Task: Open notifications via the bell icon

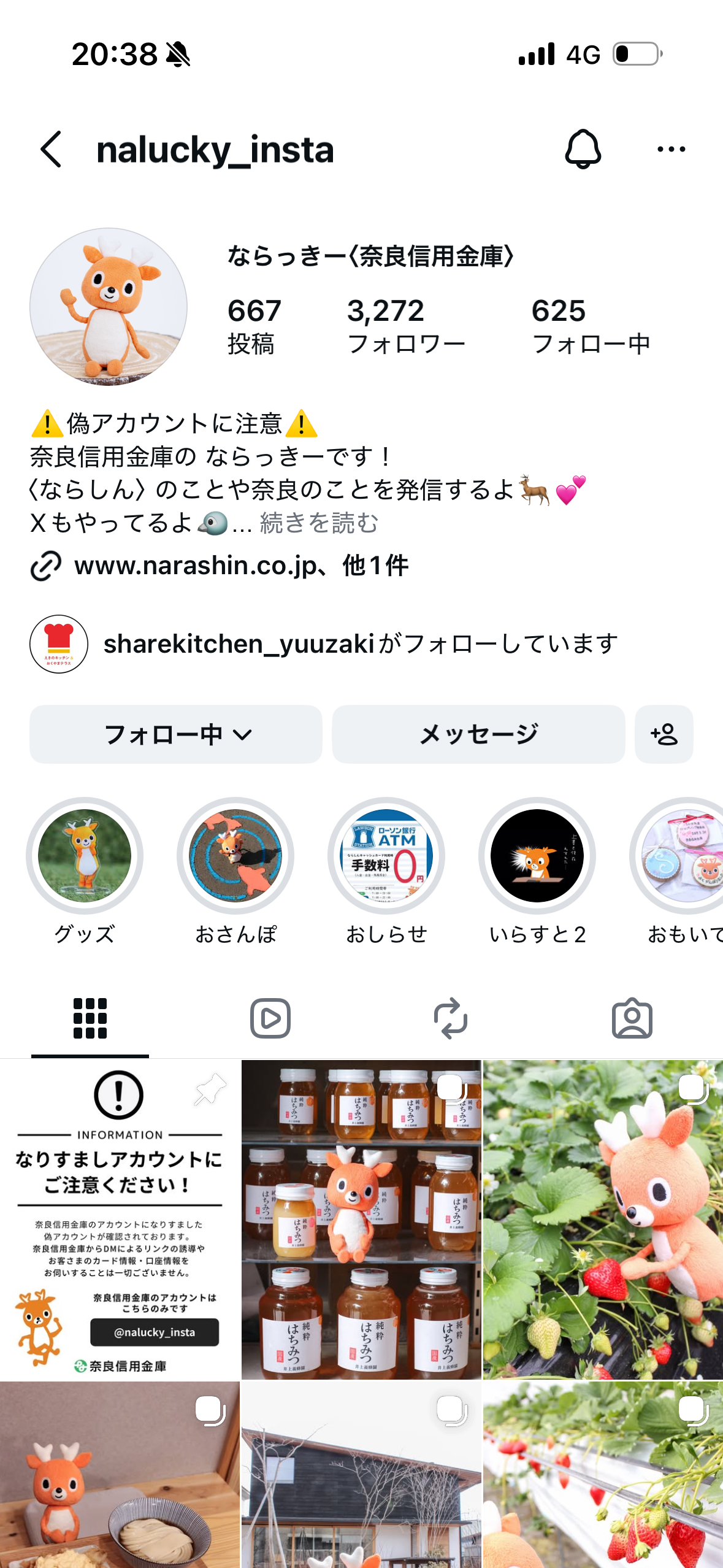Action: coord(584,149)
